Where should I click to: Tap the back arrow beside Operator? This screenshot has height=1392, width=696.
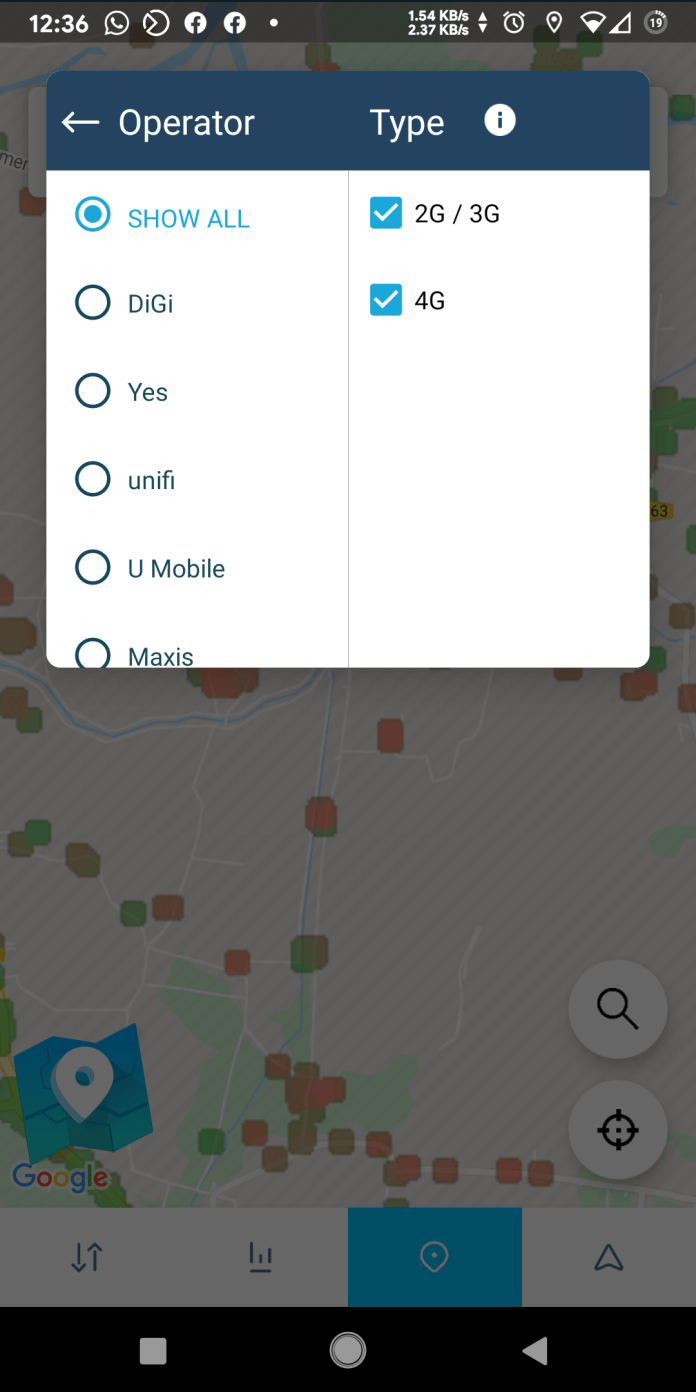[x=80, y=122]
